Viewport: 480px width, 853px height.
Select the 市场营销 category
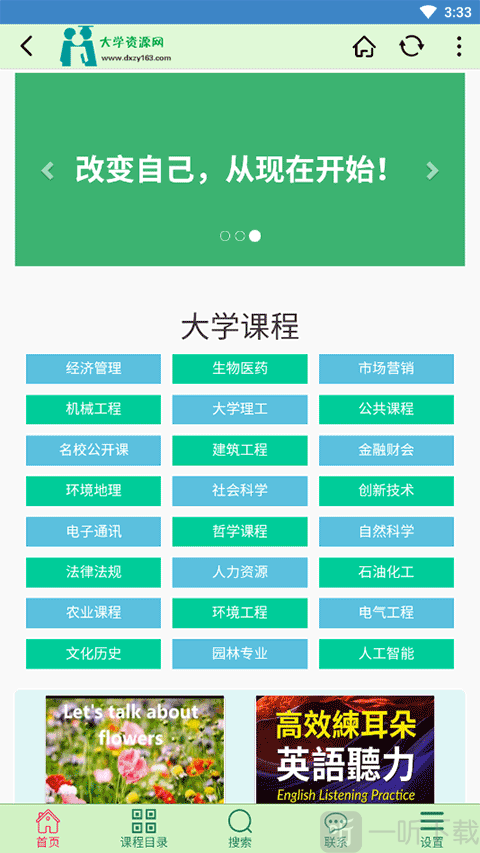(x=386, y=368)
